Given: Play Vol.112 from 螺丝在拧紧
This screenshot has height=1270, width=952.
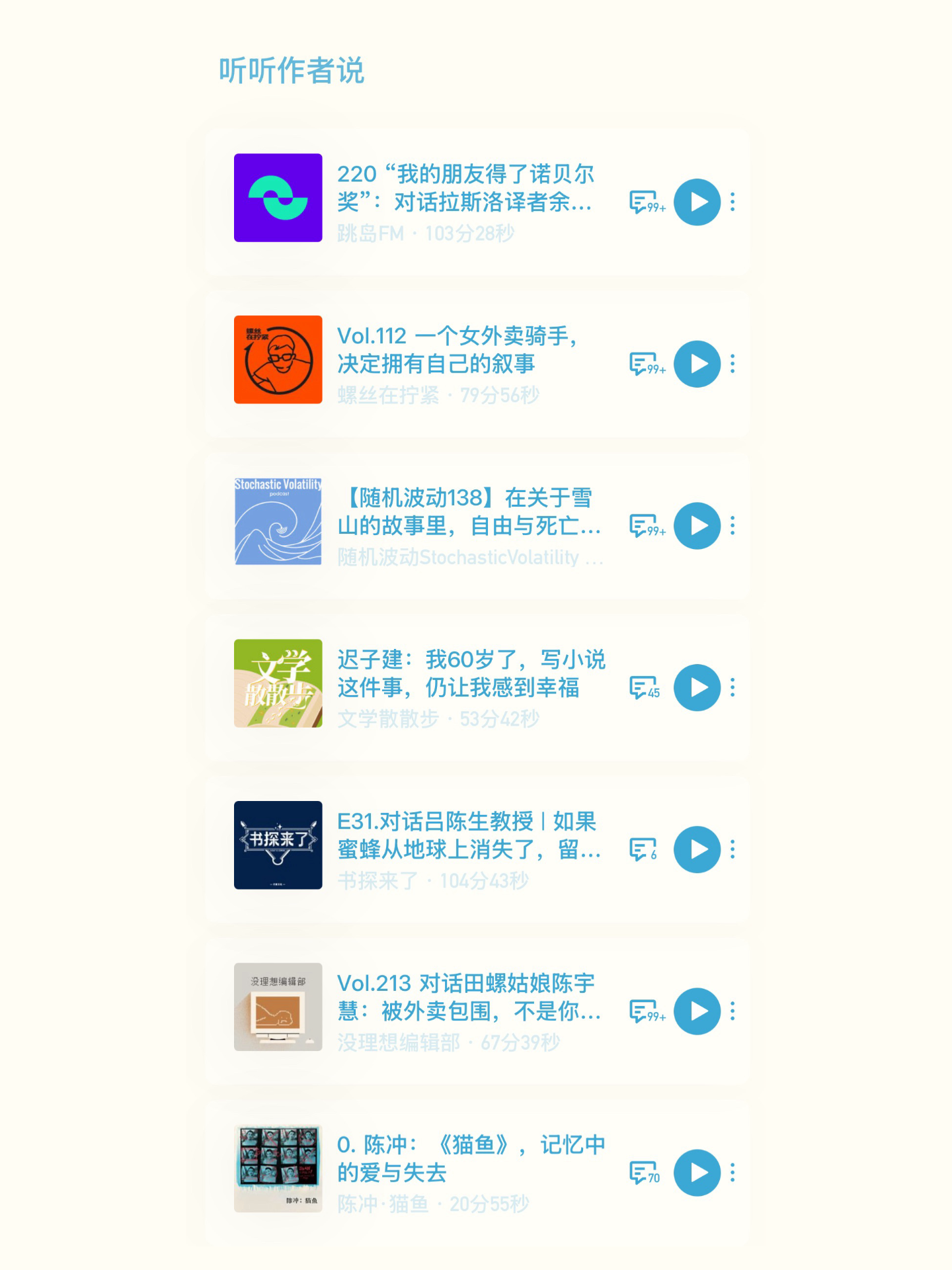Looking at the screenshot, I should tap(697, 364).
